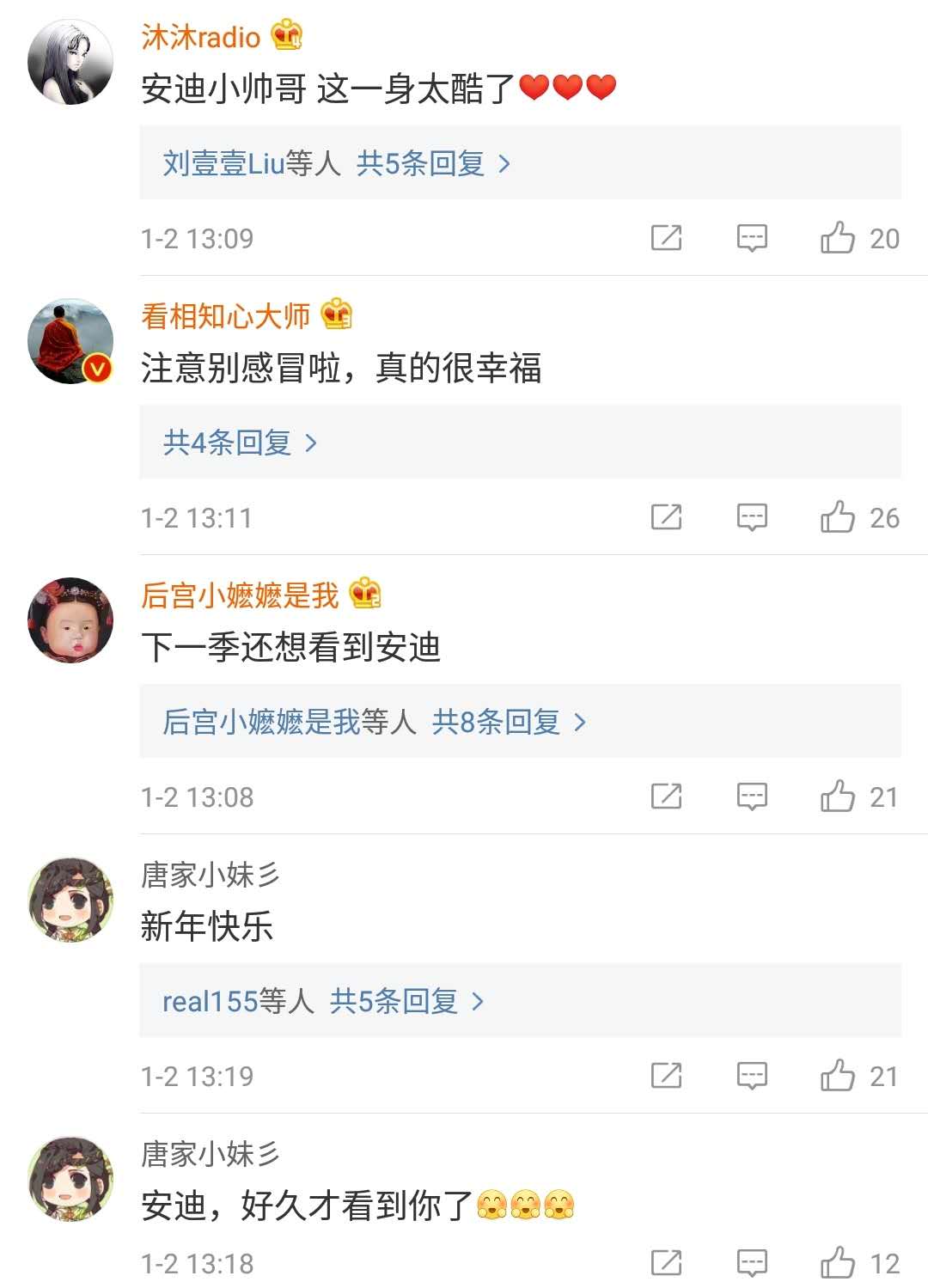928x1288 pixels.
Task: Open the 共4条回复 reply thread
Action: pyautogui.click(x=241, y=443)
